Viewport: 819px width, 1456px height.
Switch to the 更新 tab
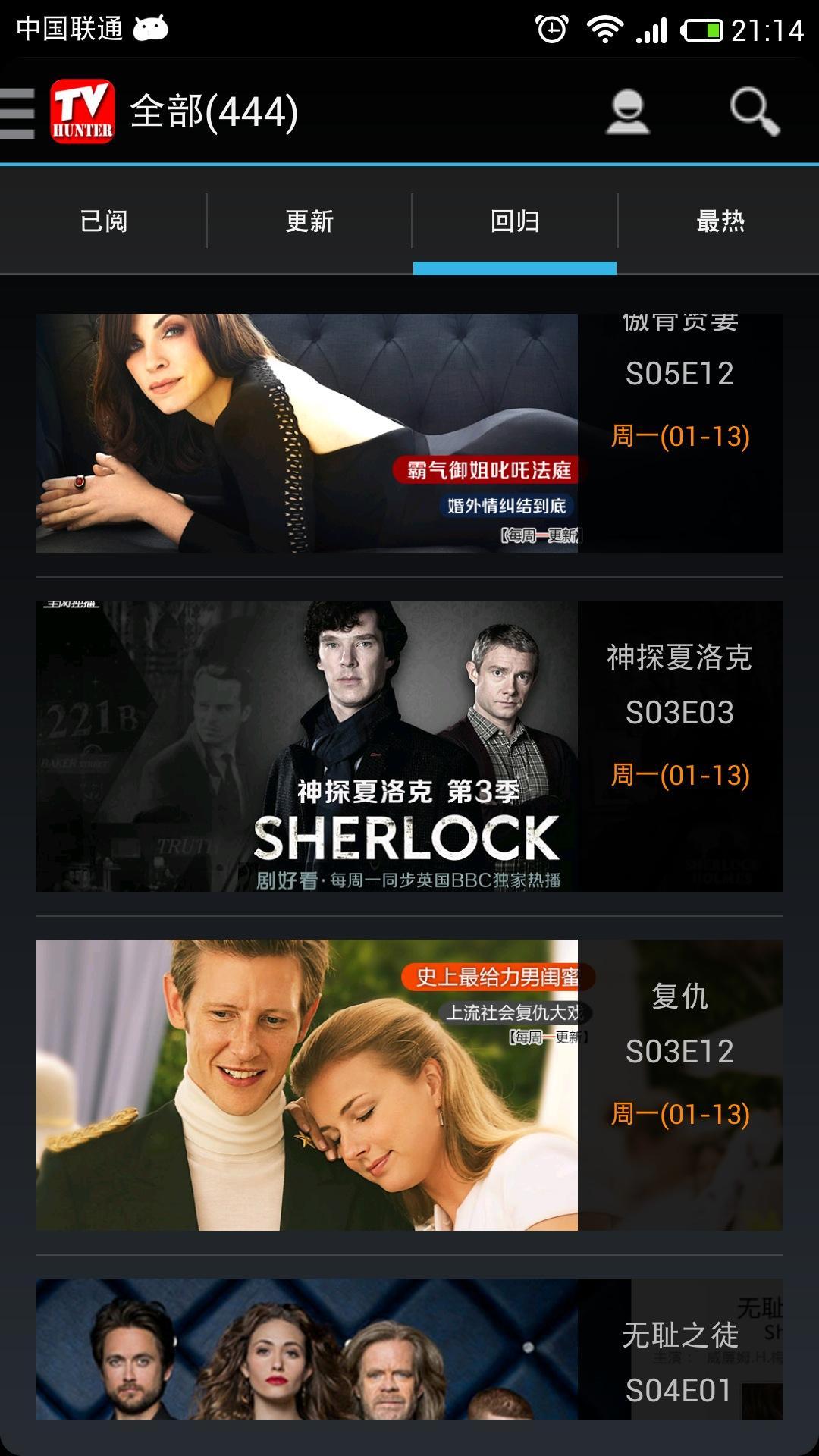point(309,221)
